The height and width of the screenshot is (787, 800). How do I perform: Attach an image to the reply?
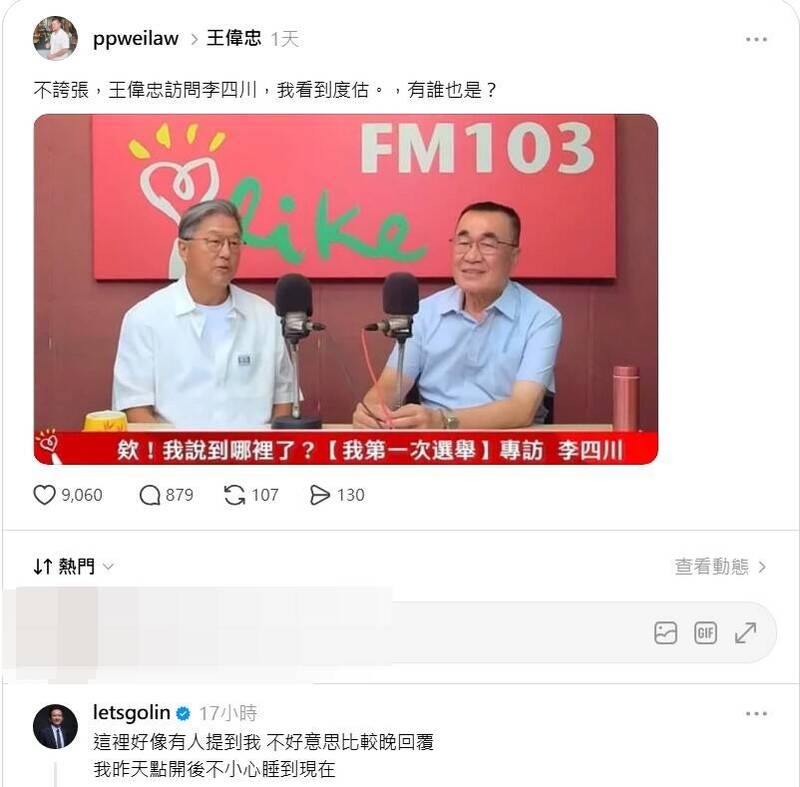(x=666, y=633)
